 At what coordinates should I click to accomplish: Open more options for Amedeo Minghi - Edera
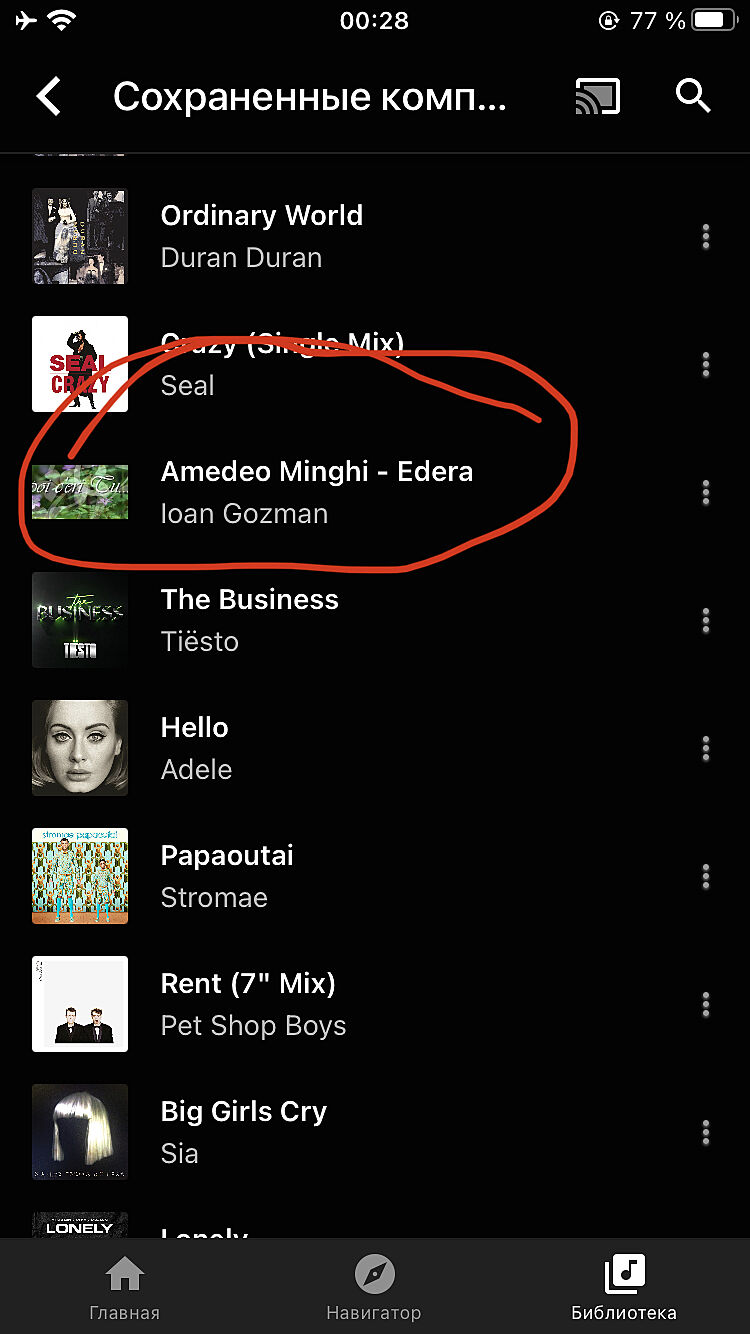point(706,493)
